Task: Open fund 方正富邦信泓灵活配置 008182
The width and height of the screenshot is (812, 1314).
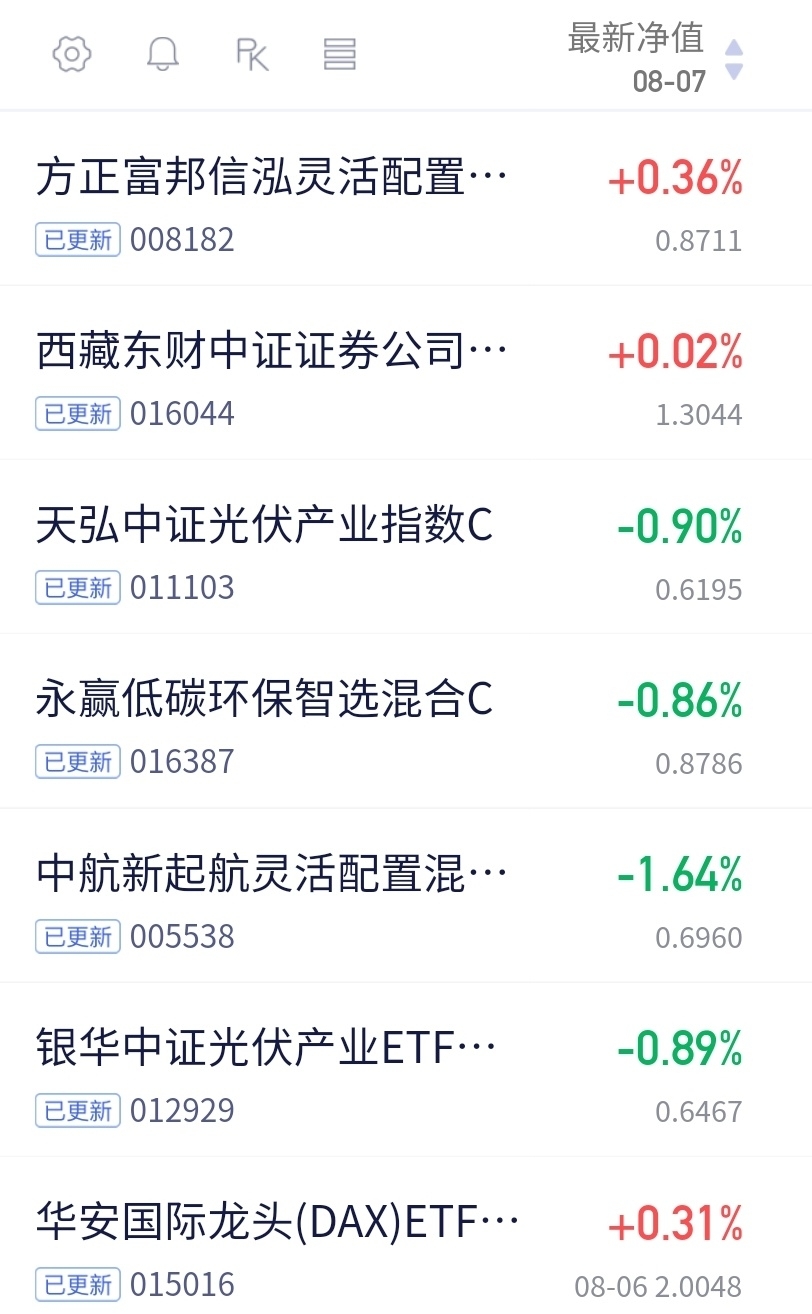Action: coord(406,199)
